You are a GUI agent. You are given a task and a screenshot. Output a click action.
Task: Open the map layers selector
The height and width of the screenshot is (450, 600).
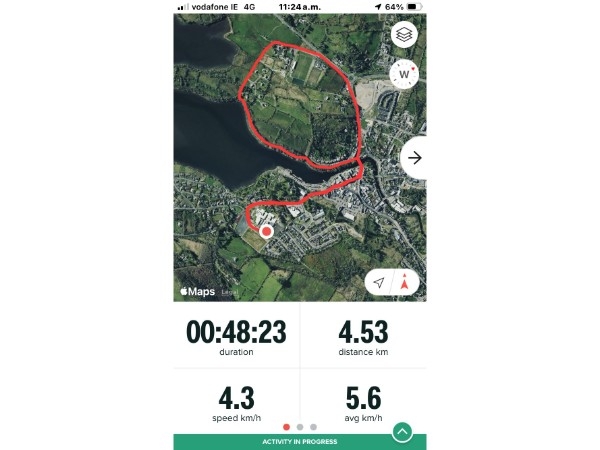coord(404,35)
